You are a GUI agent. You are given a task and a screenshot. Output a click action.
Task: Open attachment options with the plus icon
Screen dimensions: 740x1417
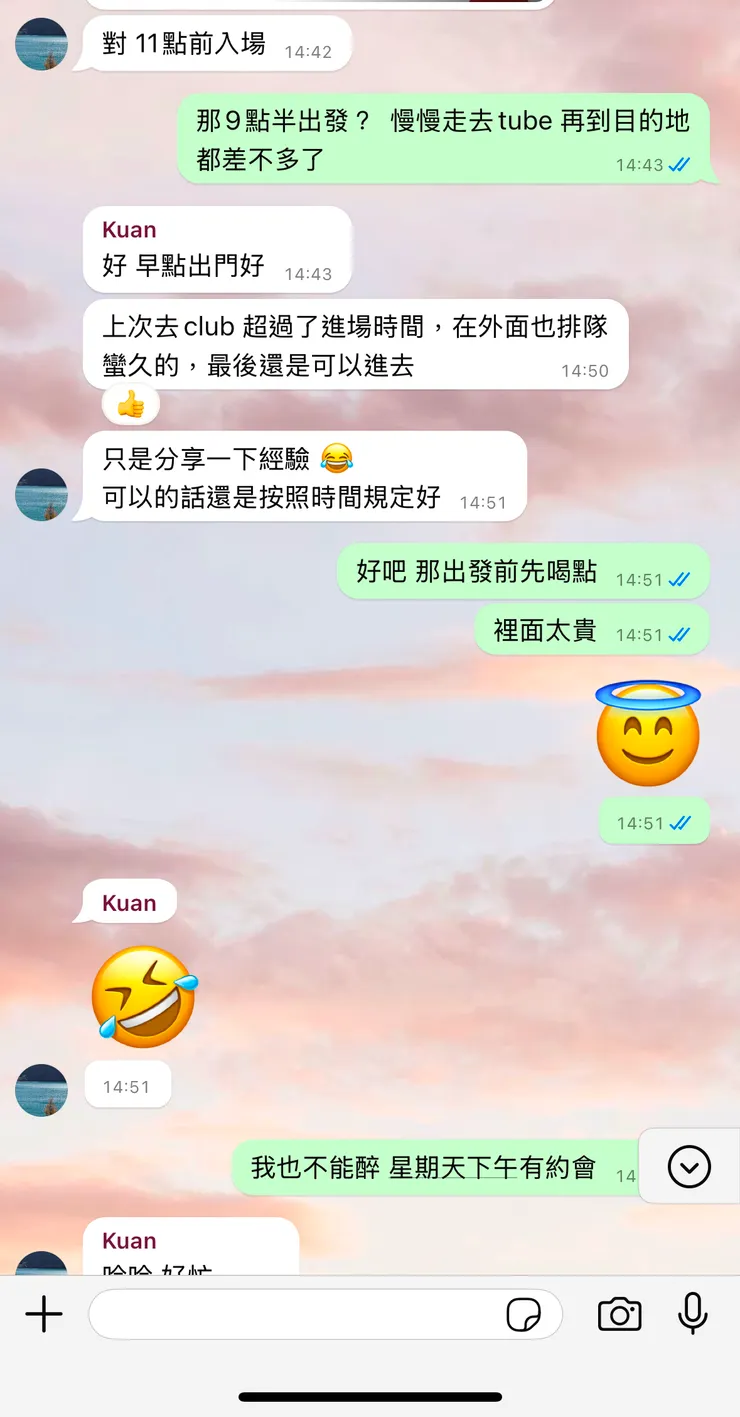point(44,1314)
